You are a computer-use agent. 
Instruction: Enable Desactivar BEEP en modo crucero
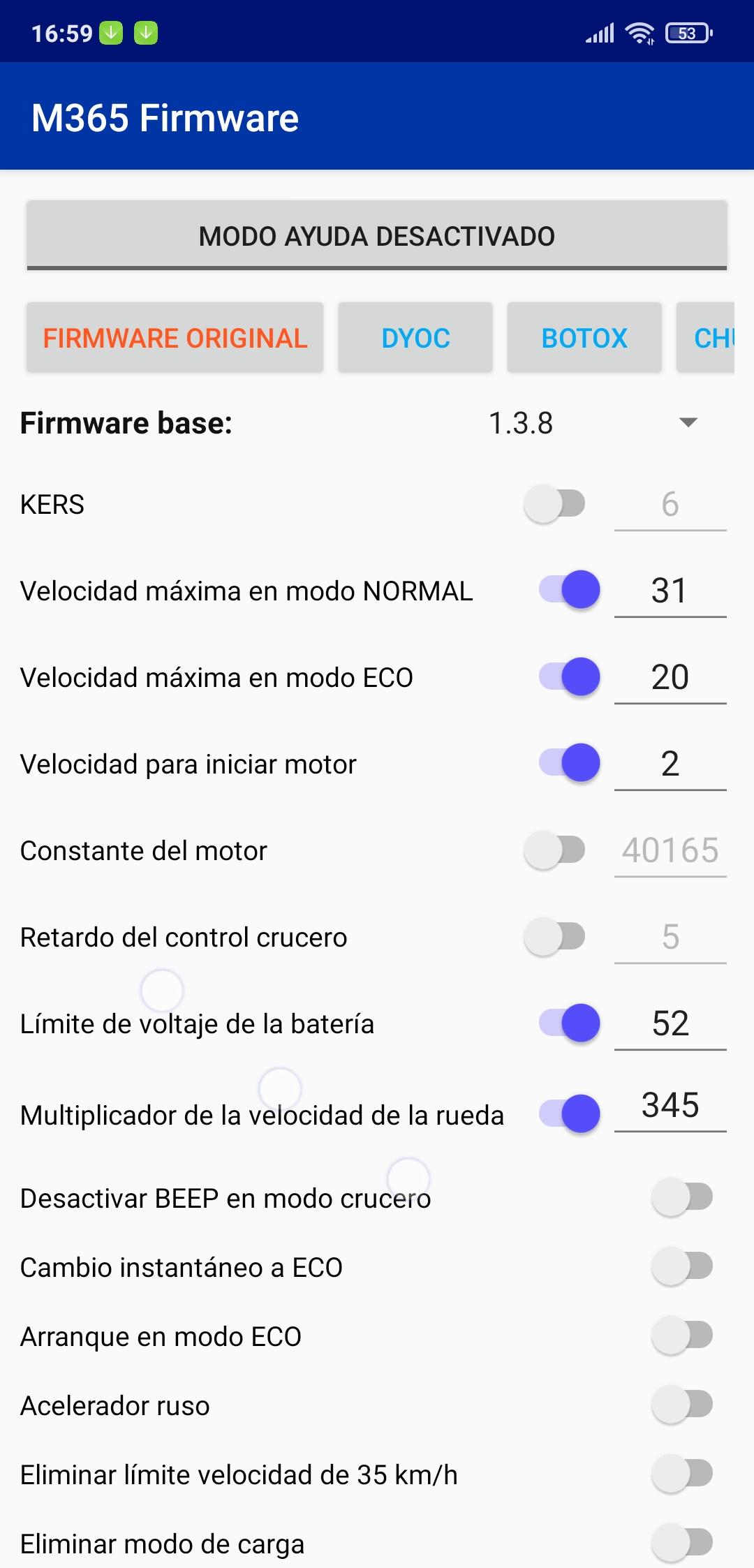pos(682,1197)
